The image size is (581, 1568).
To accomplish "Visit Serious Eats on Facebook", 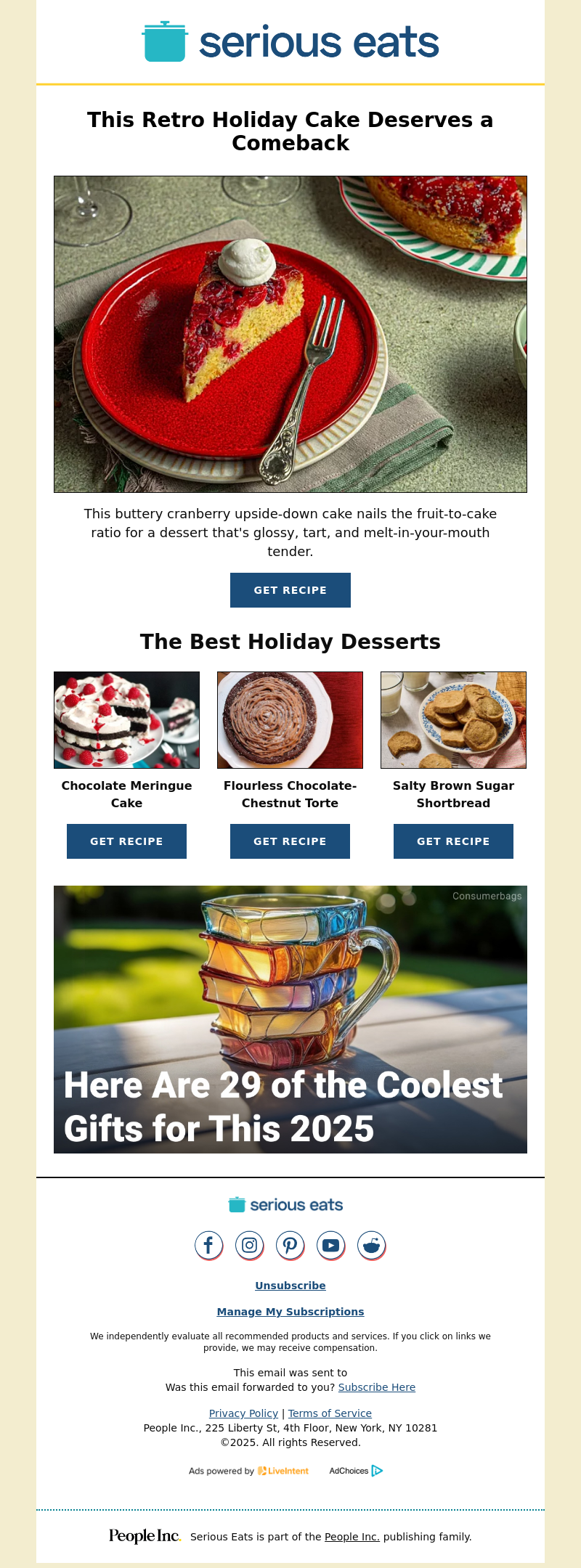I will [x=208, y=1246].
